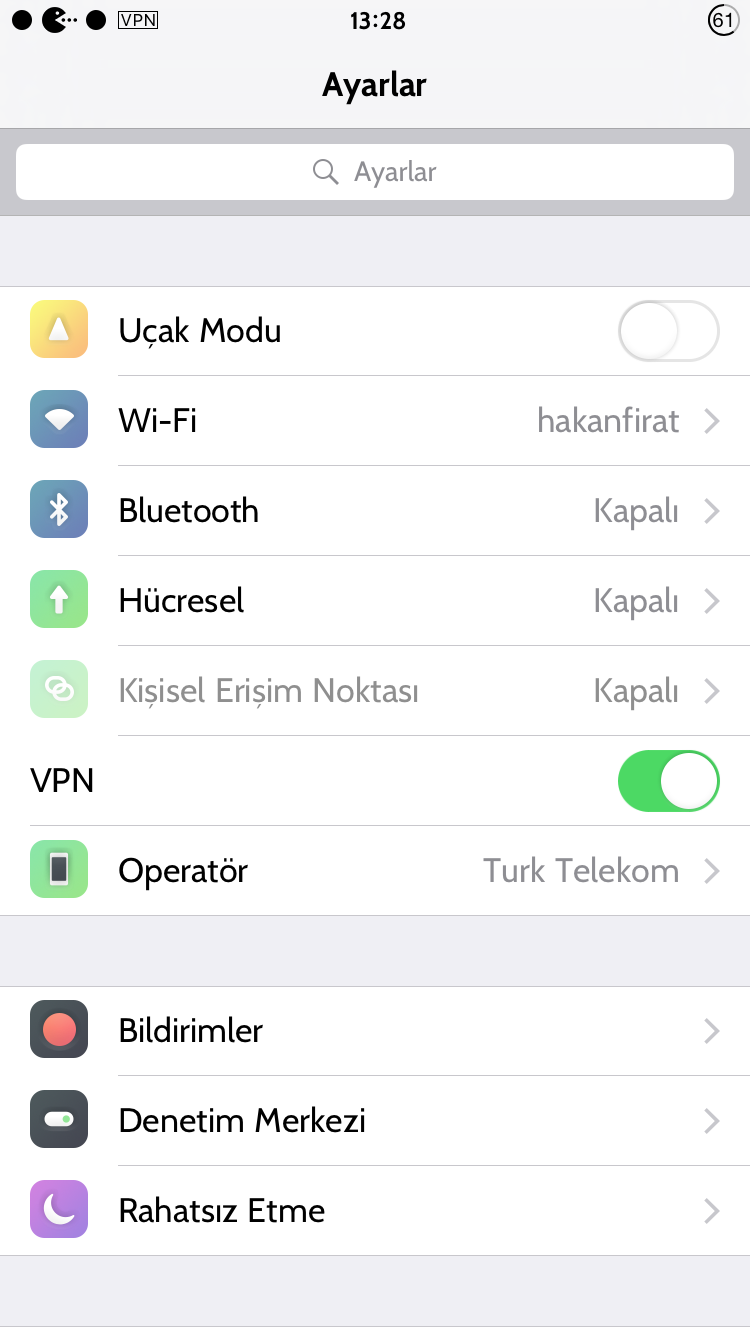Tap the Bluetooth icon

[58, 510]
